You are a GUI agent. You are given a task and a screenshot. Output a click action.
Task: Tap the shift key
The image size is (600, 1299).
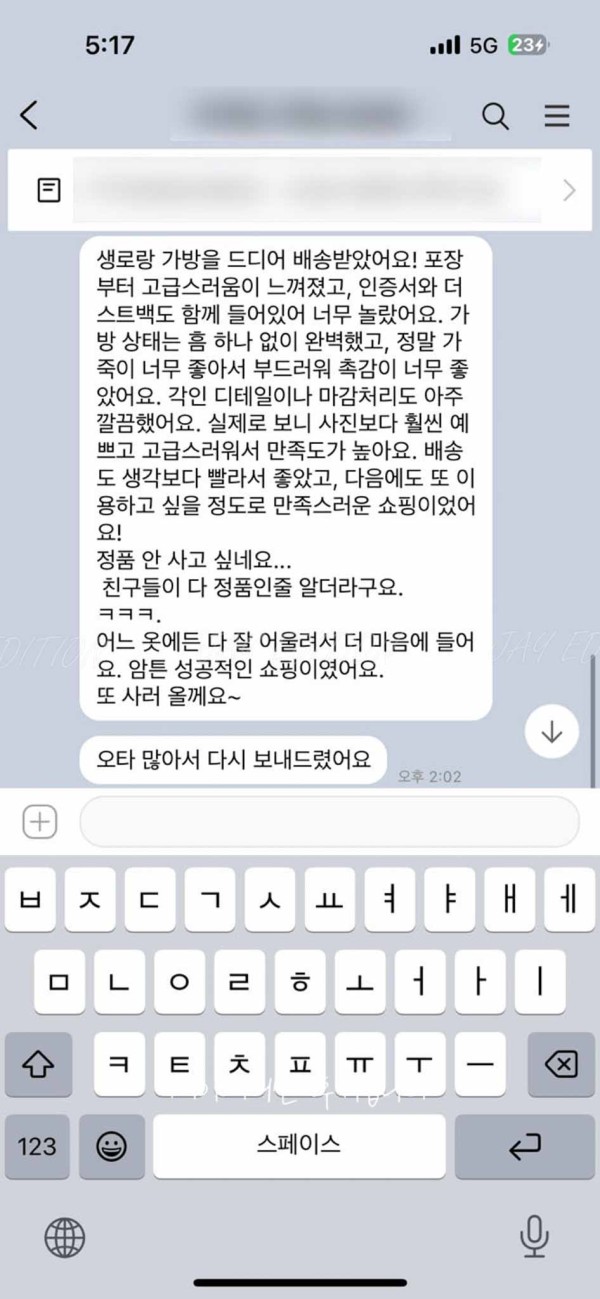coord(37,1064)
